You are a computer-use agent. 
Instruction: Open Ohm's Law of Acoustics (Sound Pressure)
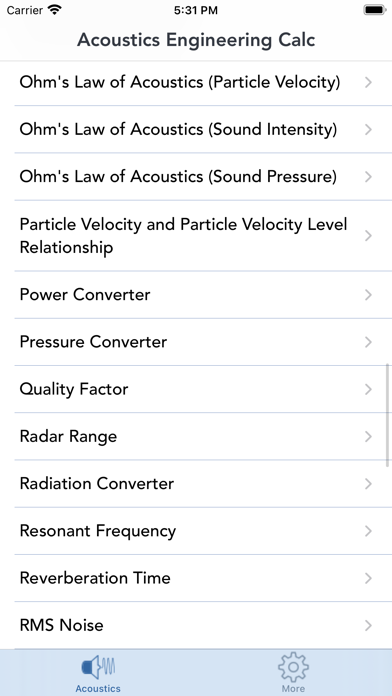(x=196, y=177)
